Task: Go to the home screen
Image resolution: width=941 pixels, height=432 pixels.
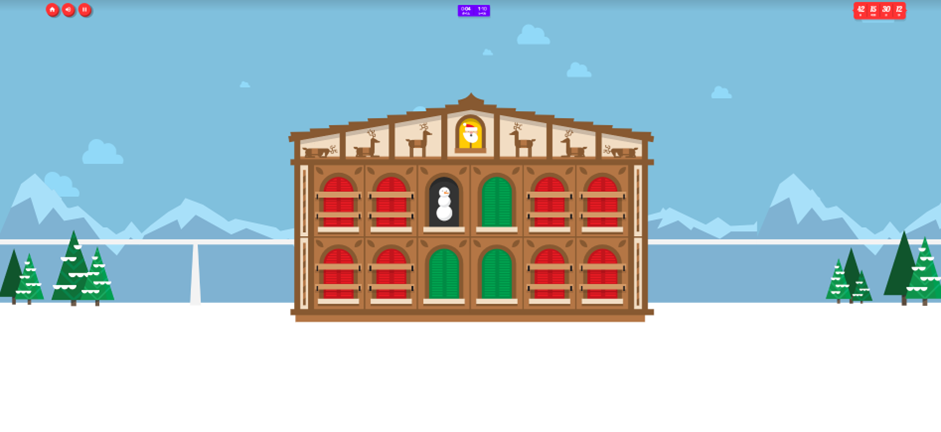Action: (x=52, y=10)
